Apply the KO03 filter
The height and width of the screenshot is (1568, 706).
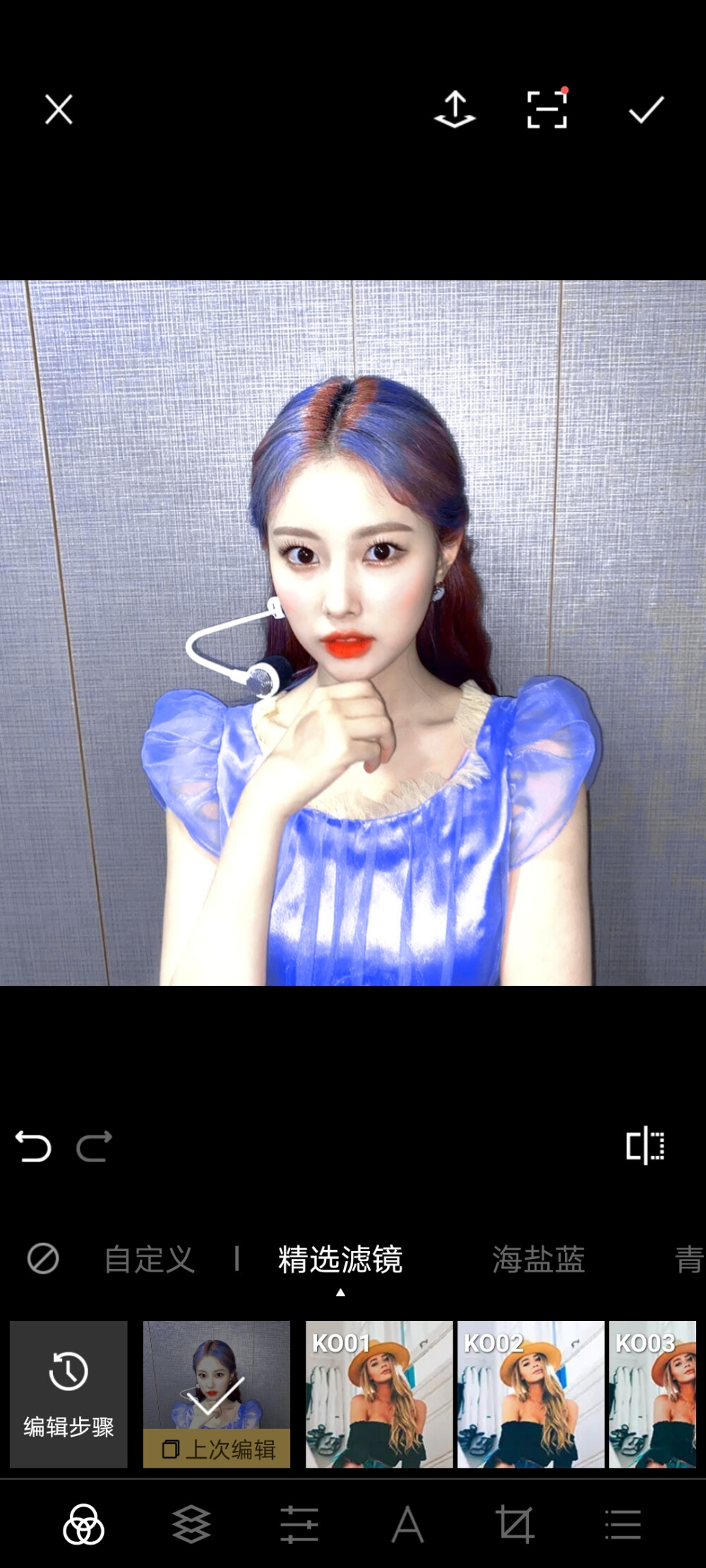click(653, 1394)
